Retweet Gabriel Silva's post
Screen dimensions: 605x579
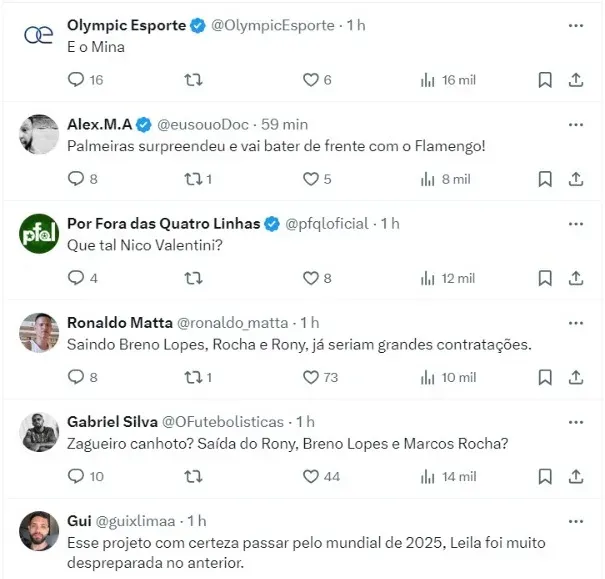pyautogui.click(x=192, y=476)
